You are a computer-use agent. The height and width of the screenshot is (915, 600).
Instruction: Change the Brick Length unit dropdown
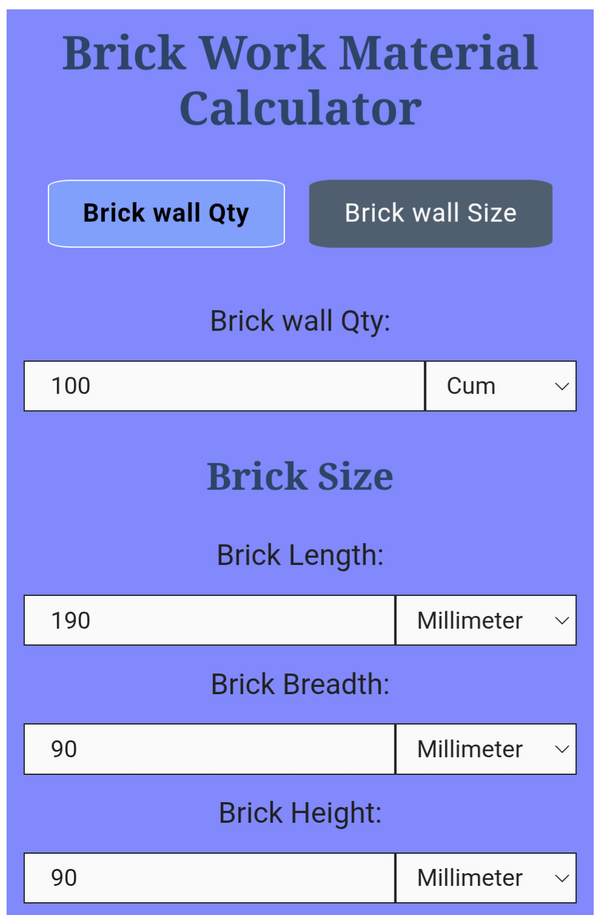486,621
